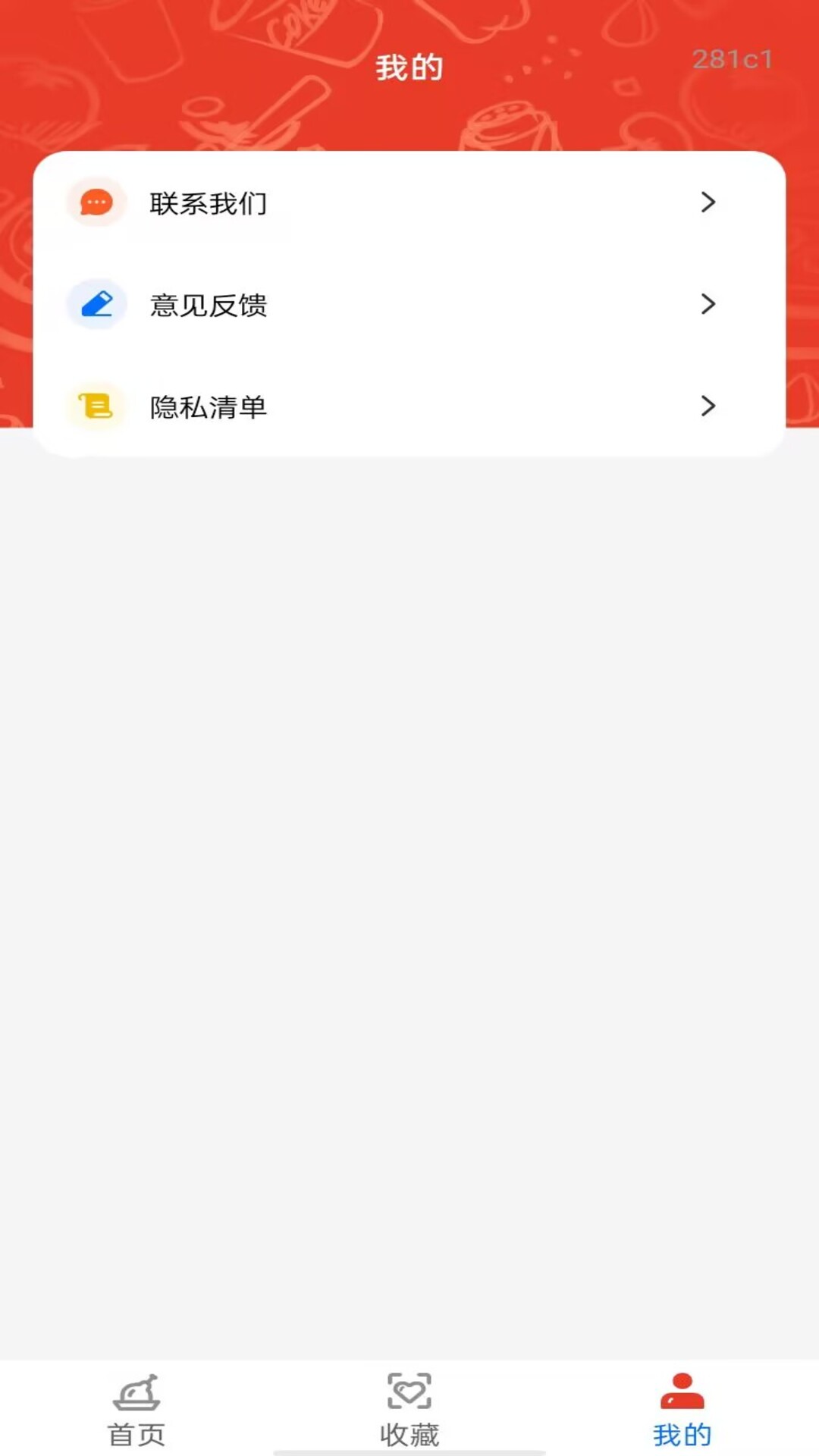Tap the yellow scroll icon beside 隐私清单
The height and width of the screenshot is (1456, 819).
point(96,406)
